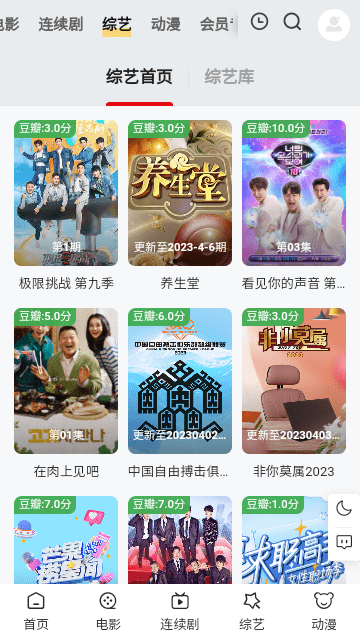Select the 综艺首页 sub-tab
Image resolution: width=360 pixels, height=640 pixels.
click(139, 77)
